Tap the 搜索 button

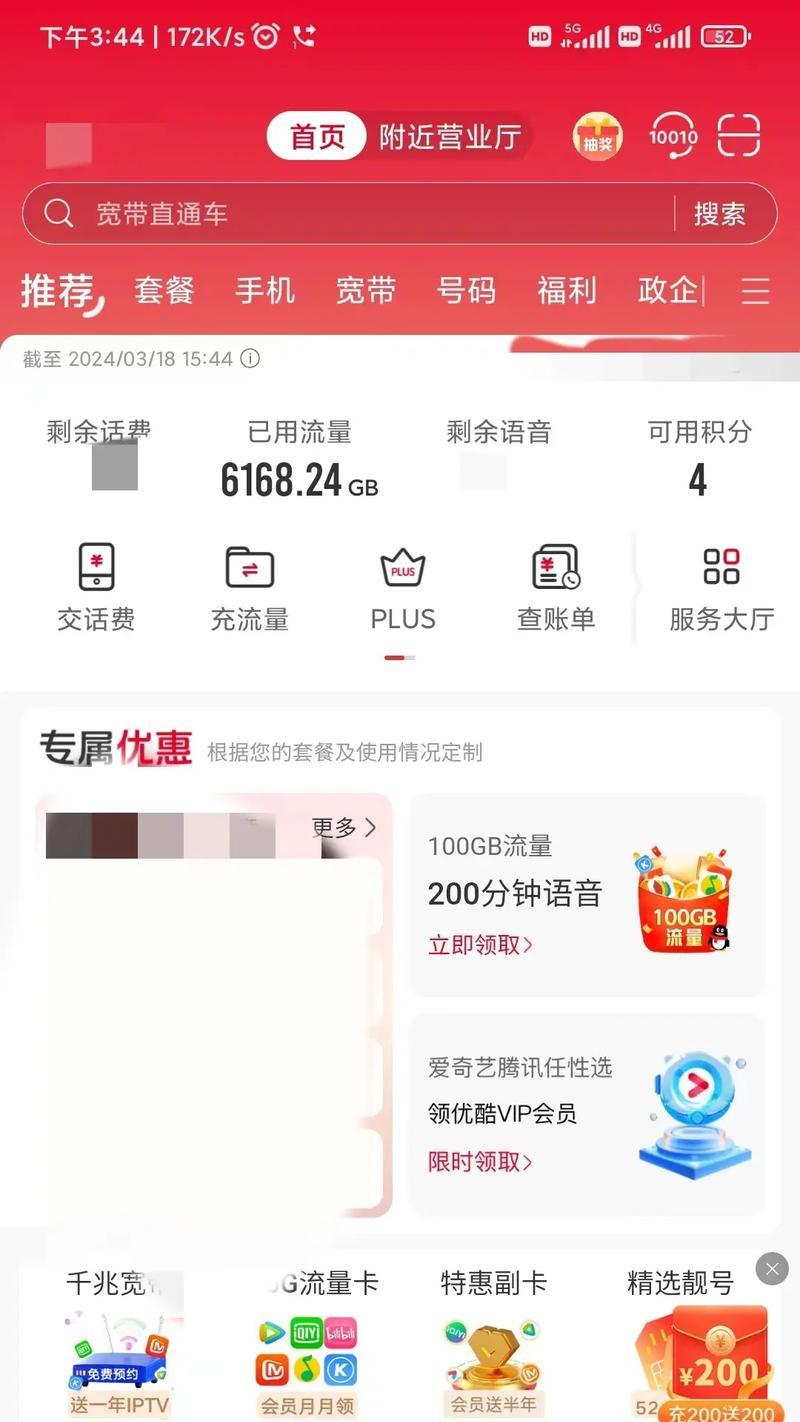coord(720,213)
